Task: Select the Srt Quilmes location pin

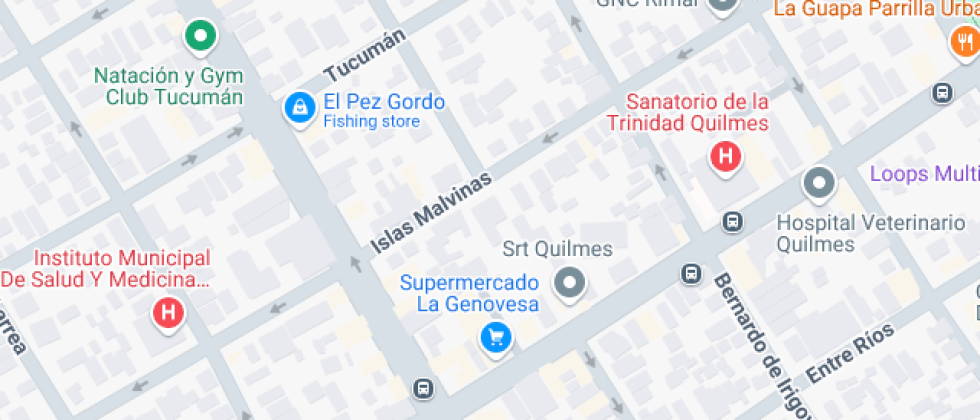Action: click(571, 282)
